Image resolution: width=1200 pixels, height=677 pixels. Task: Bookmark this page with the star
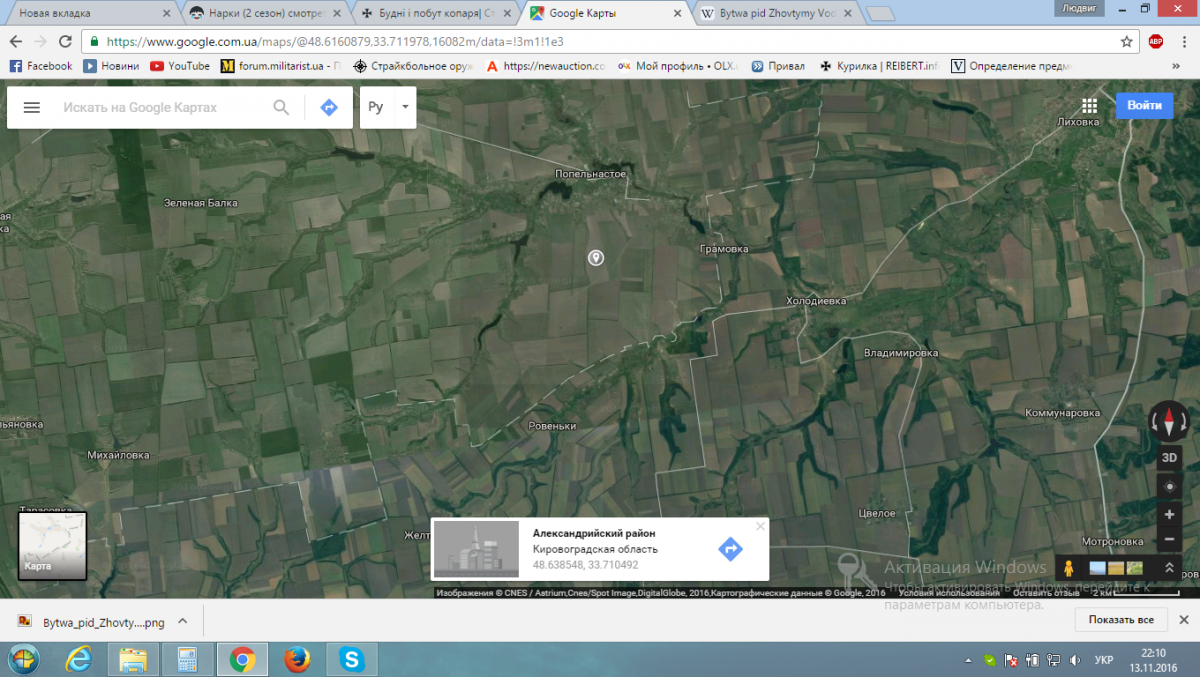(1126, 42)
